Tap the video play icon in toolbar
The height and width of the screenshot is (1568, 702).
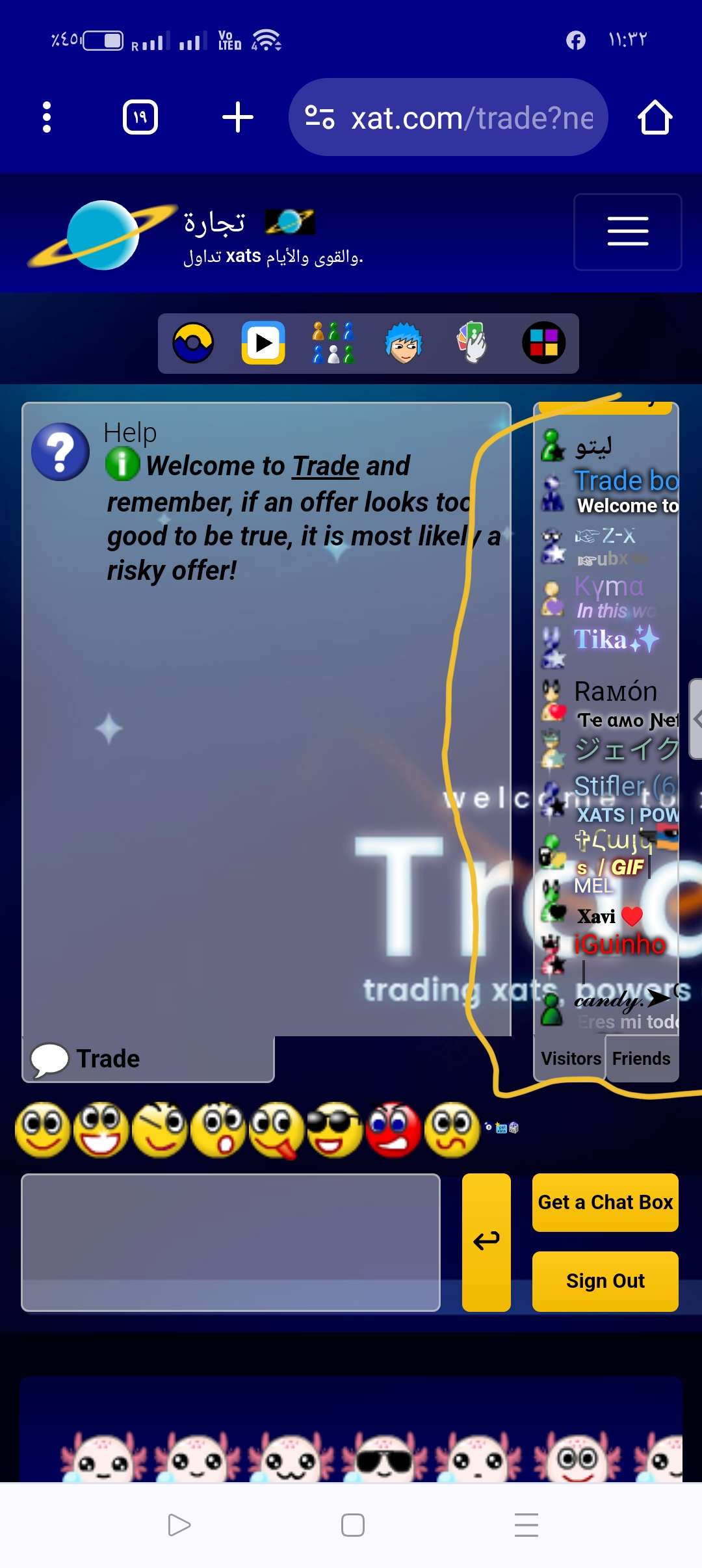coord(263,343)
